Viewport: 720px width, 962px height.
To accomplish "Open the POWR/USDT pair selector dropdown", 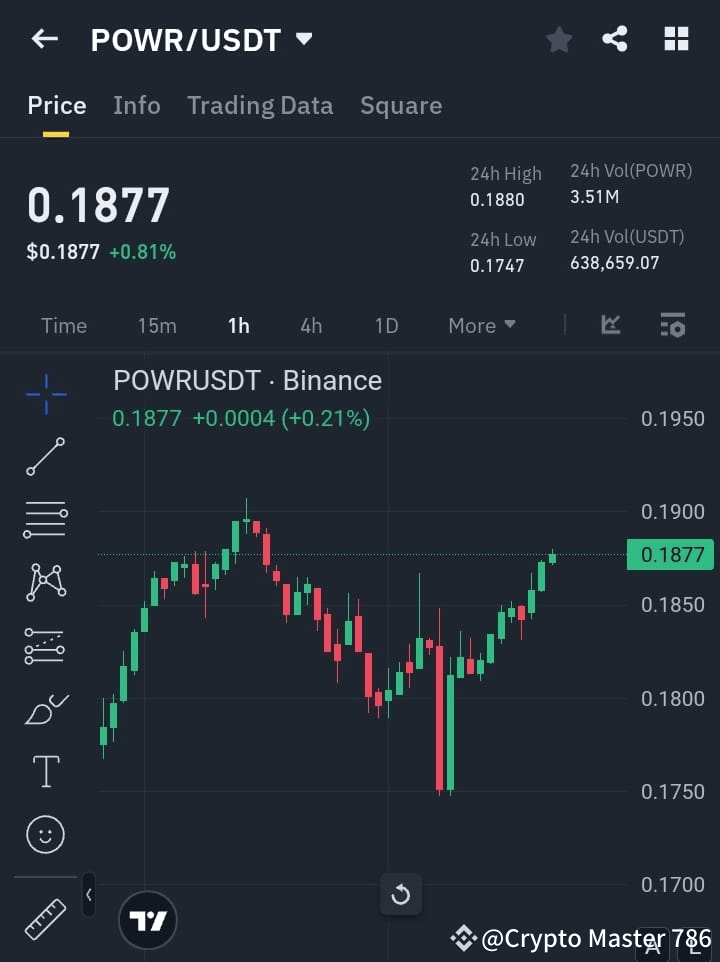I will [x=304, y=40].
